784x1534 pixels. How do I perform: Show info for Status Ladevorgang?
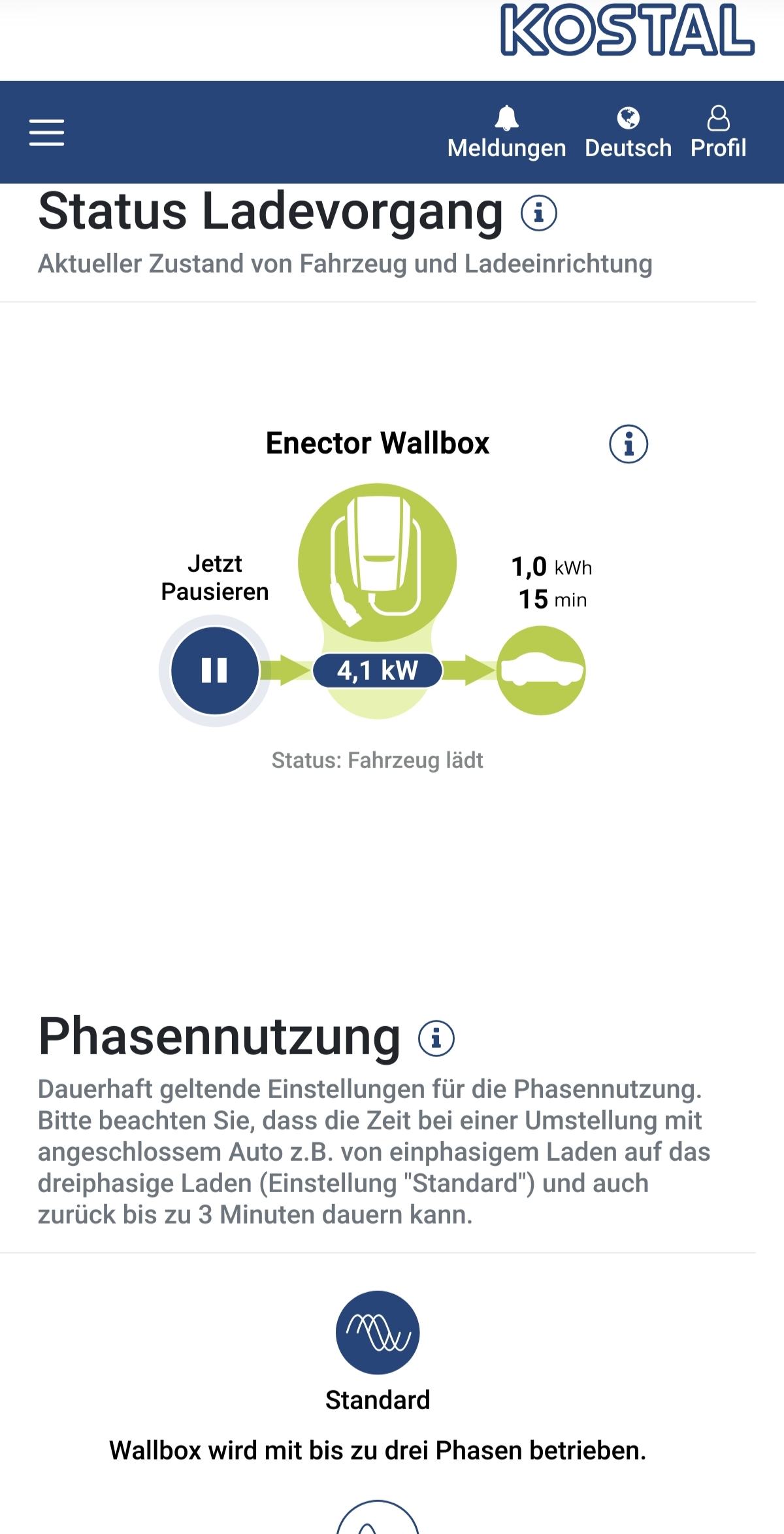pyautogui.click(x=538, y=213)
